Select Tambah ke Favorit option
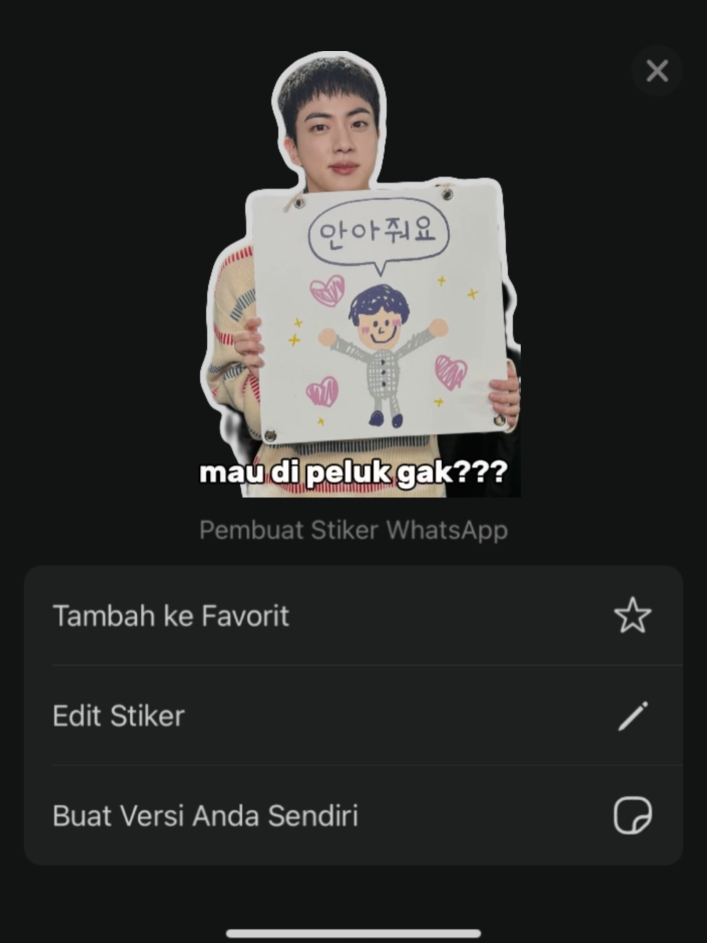 [354, 615]
